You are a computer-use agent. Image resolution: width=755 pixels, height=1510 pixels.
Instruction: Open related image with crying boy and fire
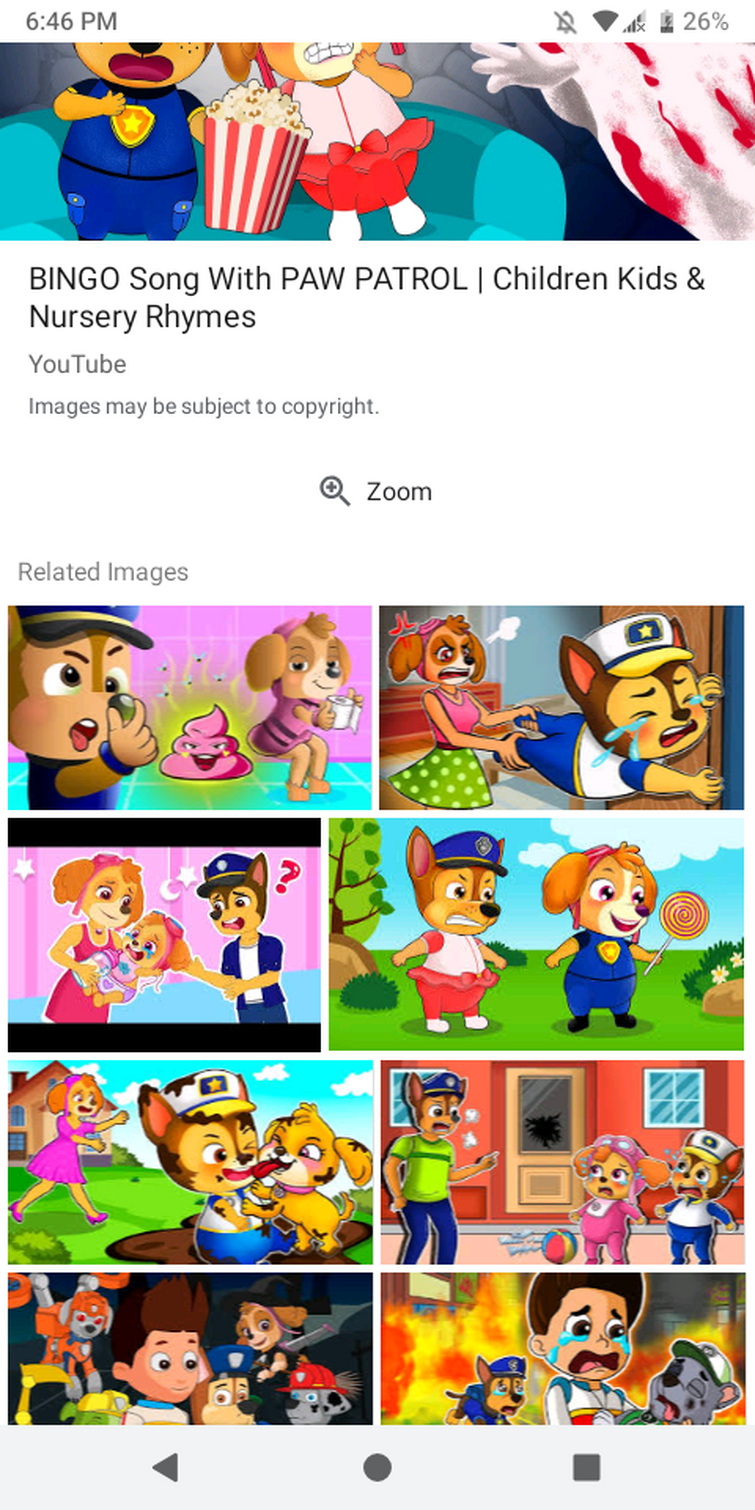click(562, 1347)
